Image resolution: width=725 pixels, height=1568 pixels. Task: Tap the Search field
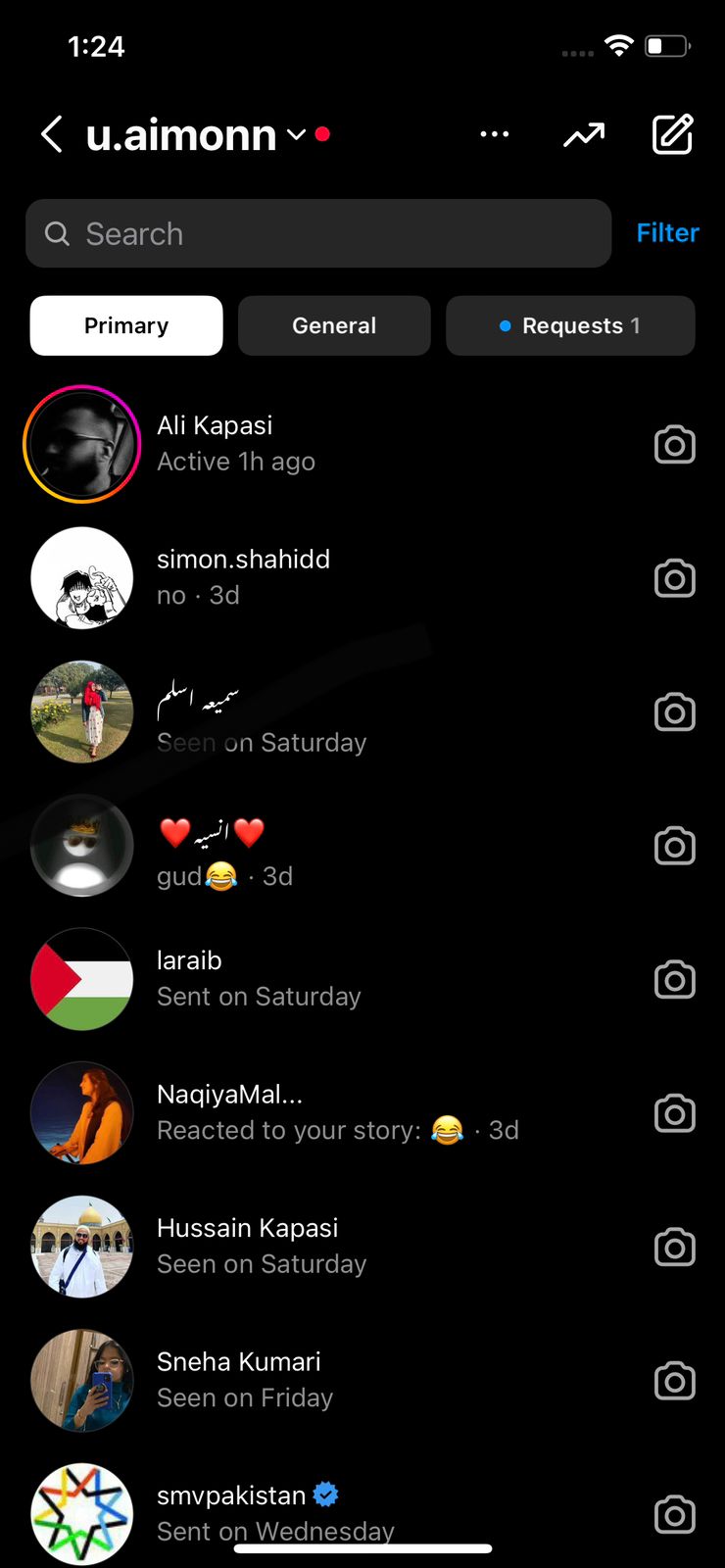tap(318, 233)
